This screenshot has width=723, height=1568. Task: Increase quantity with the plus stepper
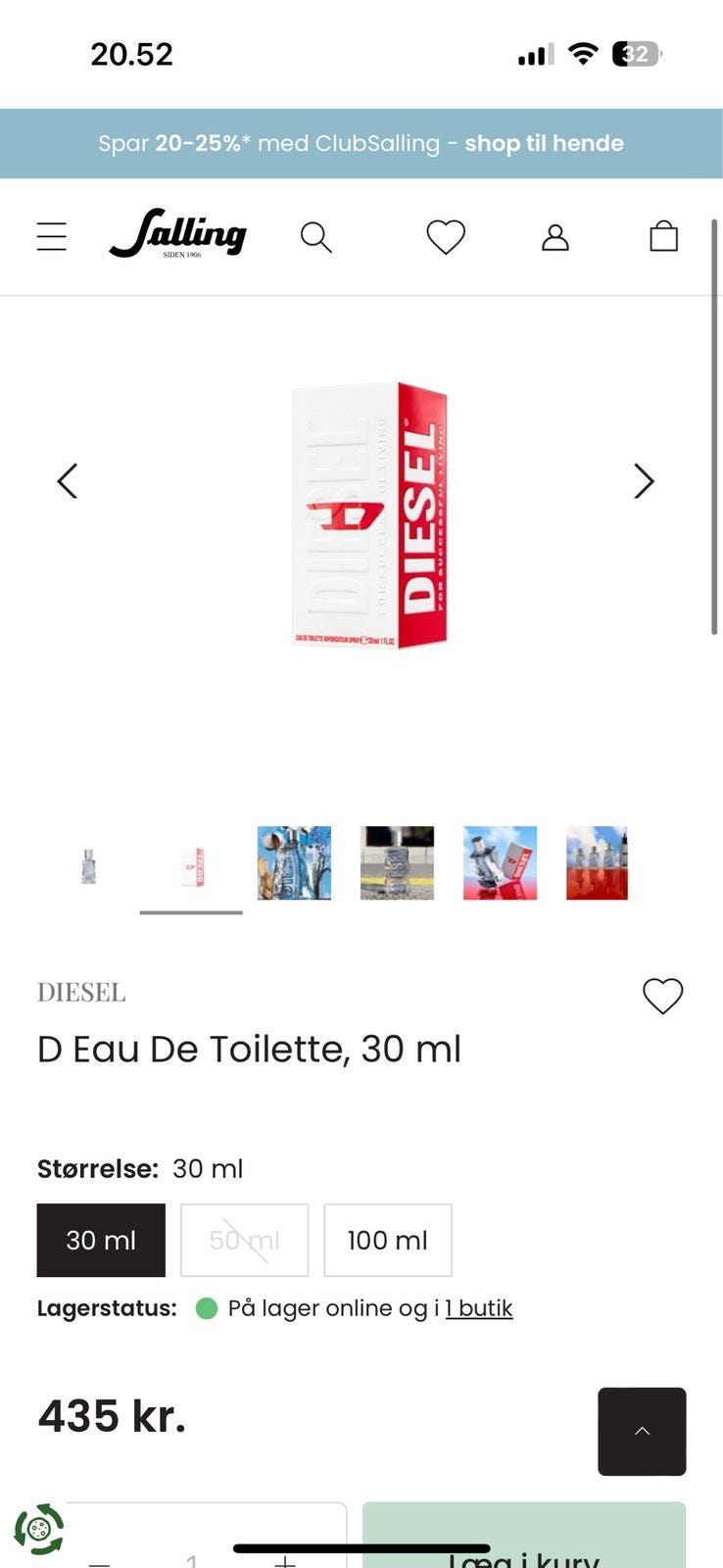click(285, 1558)
